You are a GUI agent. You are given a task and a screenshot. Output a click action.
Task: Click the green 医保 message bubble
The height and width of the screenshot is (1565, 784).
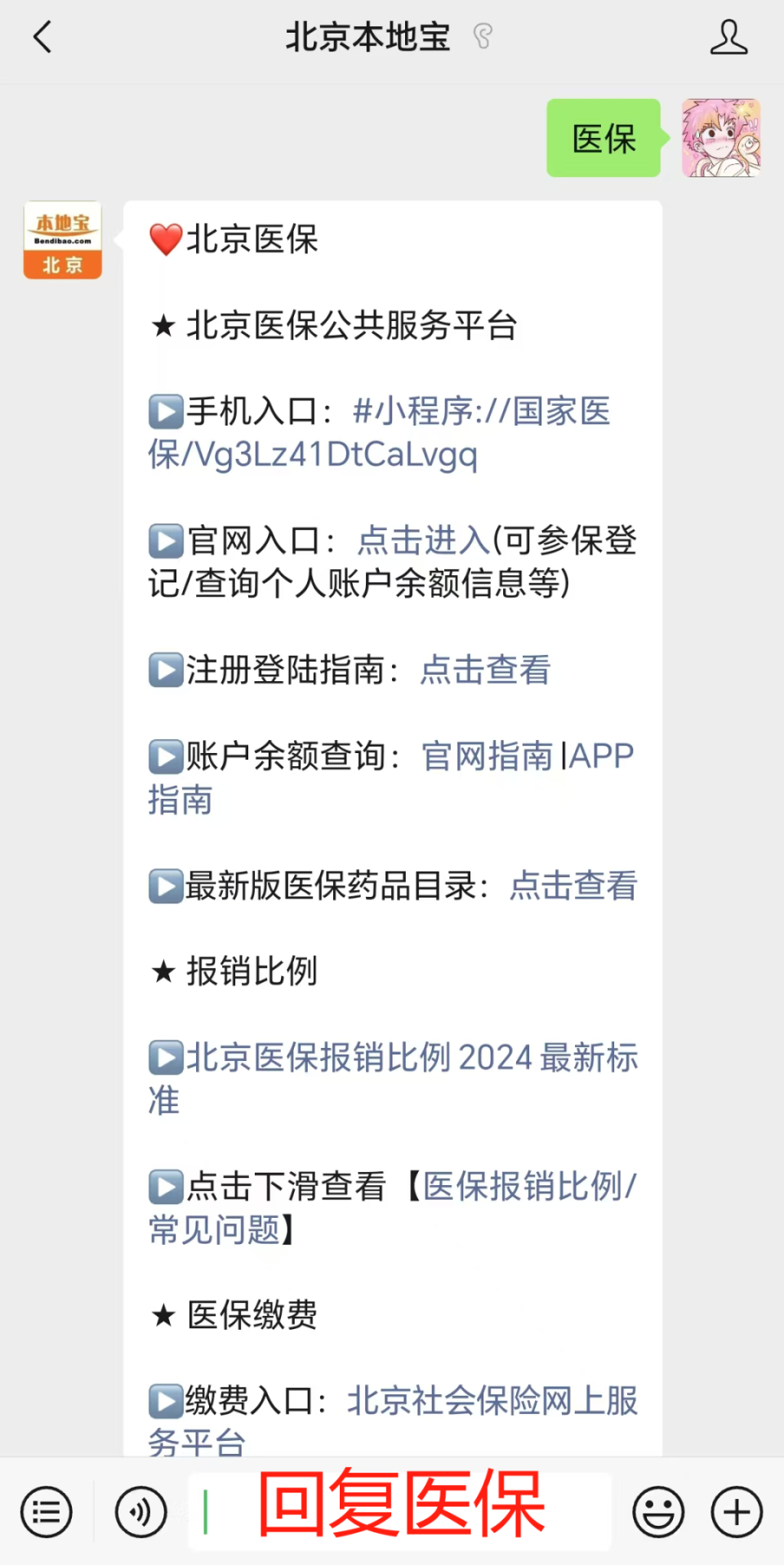click(x=604, y=137)
